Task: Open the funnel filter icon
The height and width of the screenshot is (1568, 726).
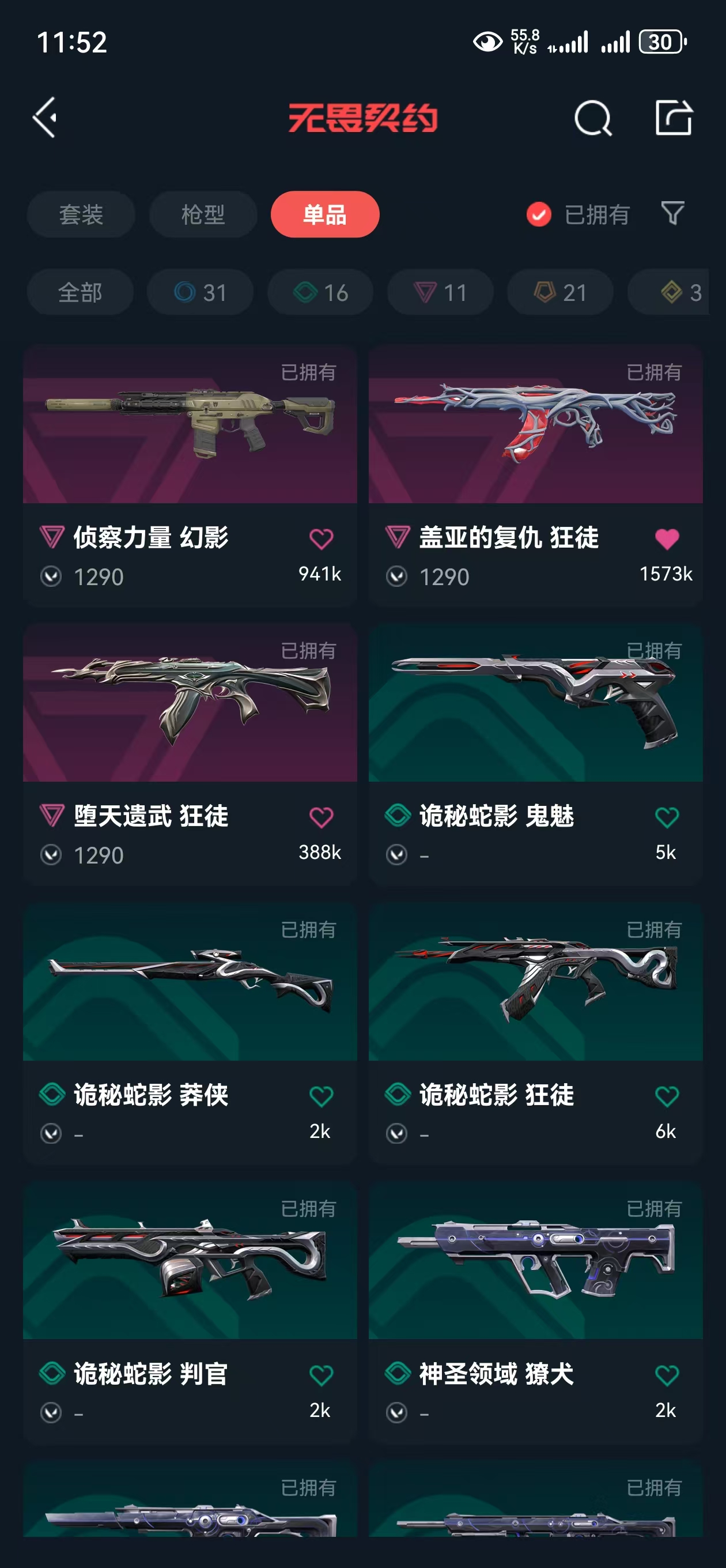Action: tap(672, 213)
